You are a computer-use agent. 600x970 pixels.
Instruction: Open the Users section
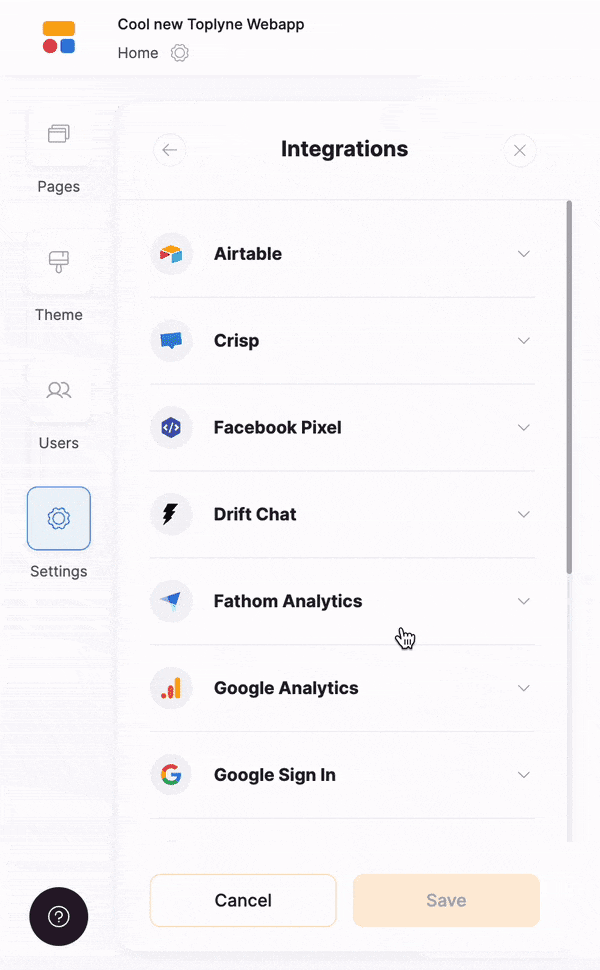pos(59,390)
